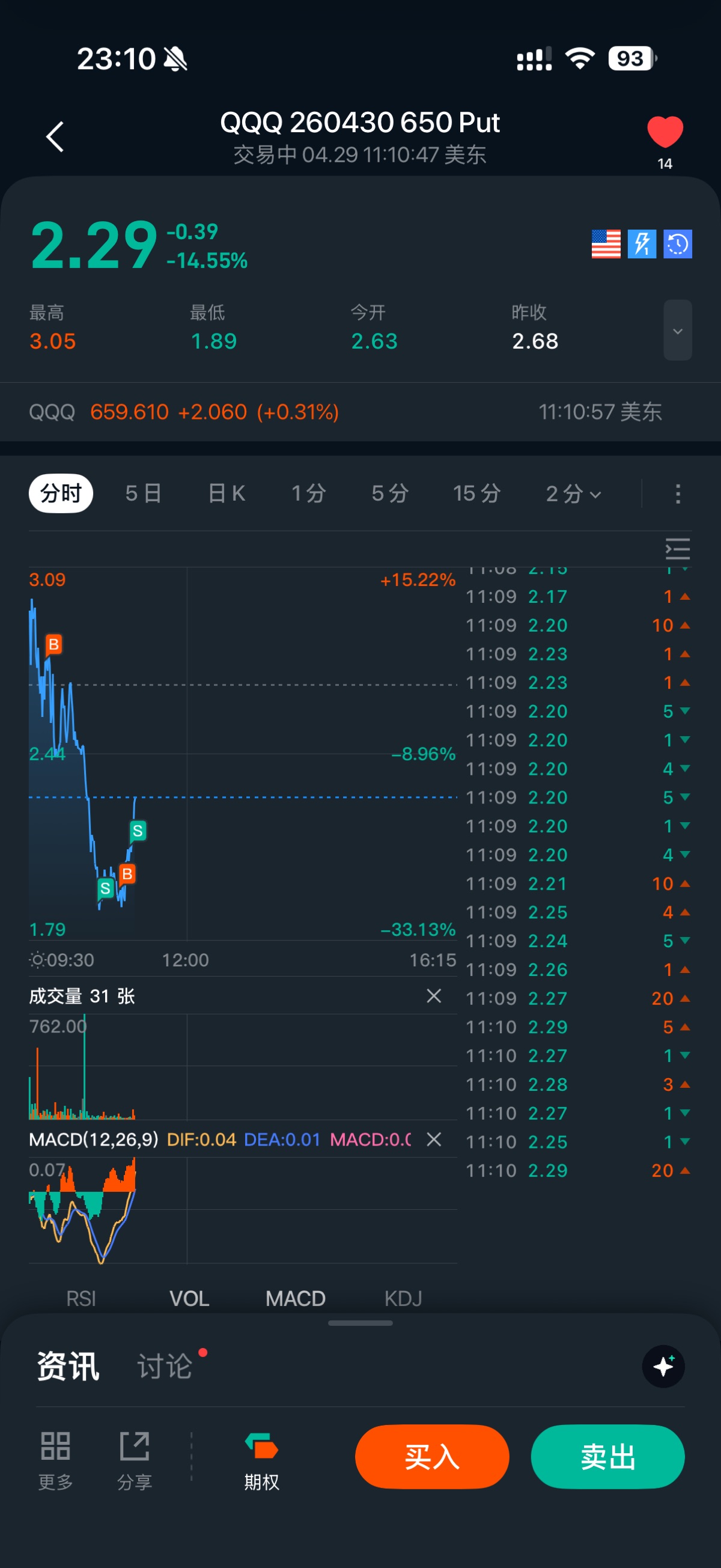
Task: Select the 日K chart tab
Action: 227,493
